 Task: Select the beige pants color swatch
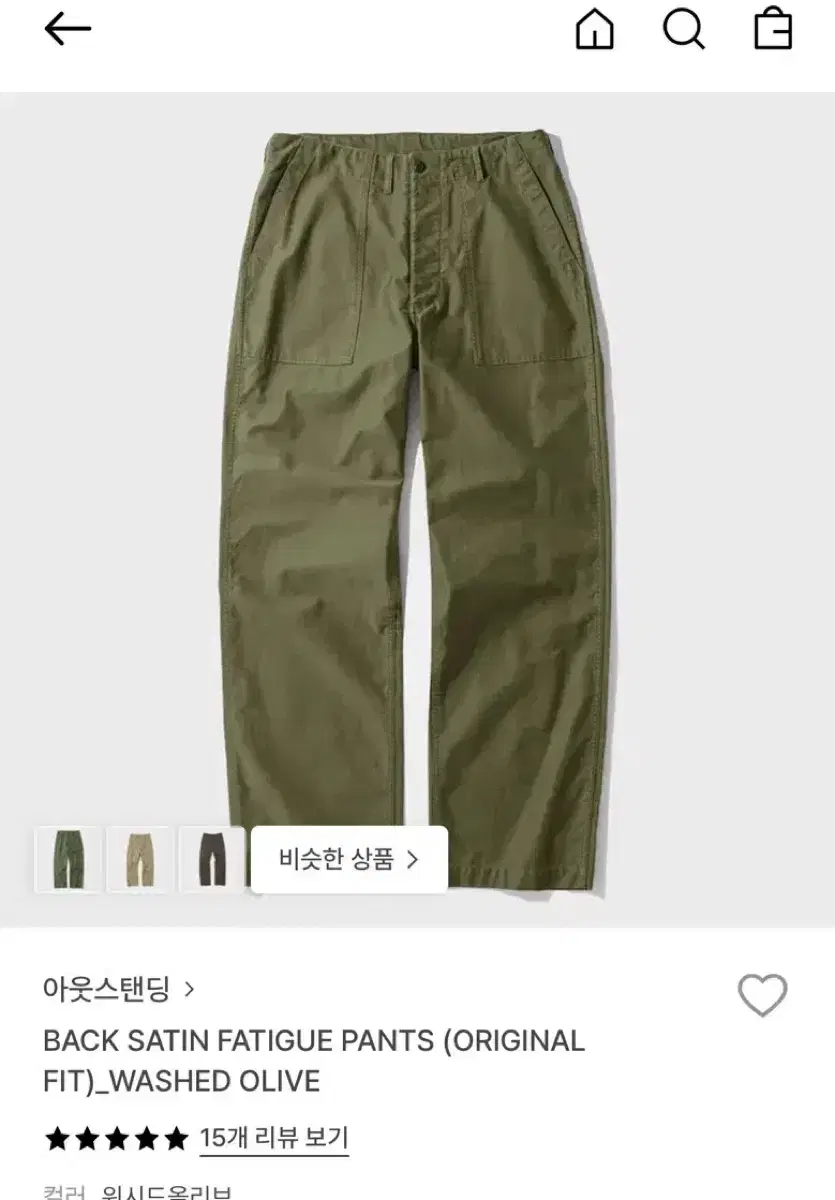(x=138, y=860)
